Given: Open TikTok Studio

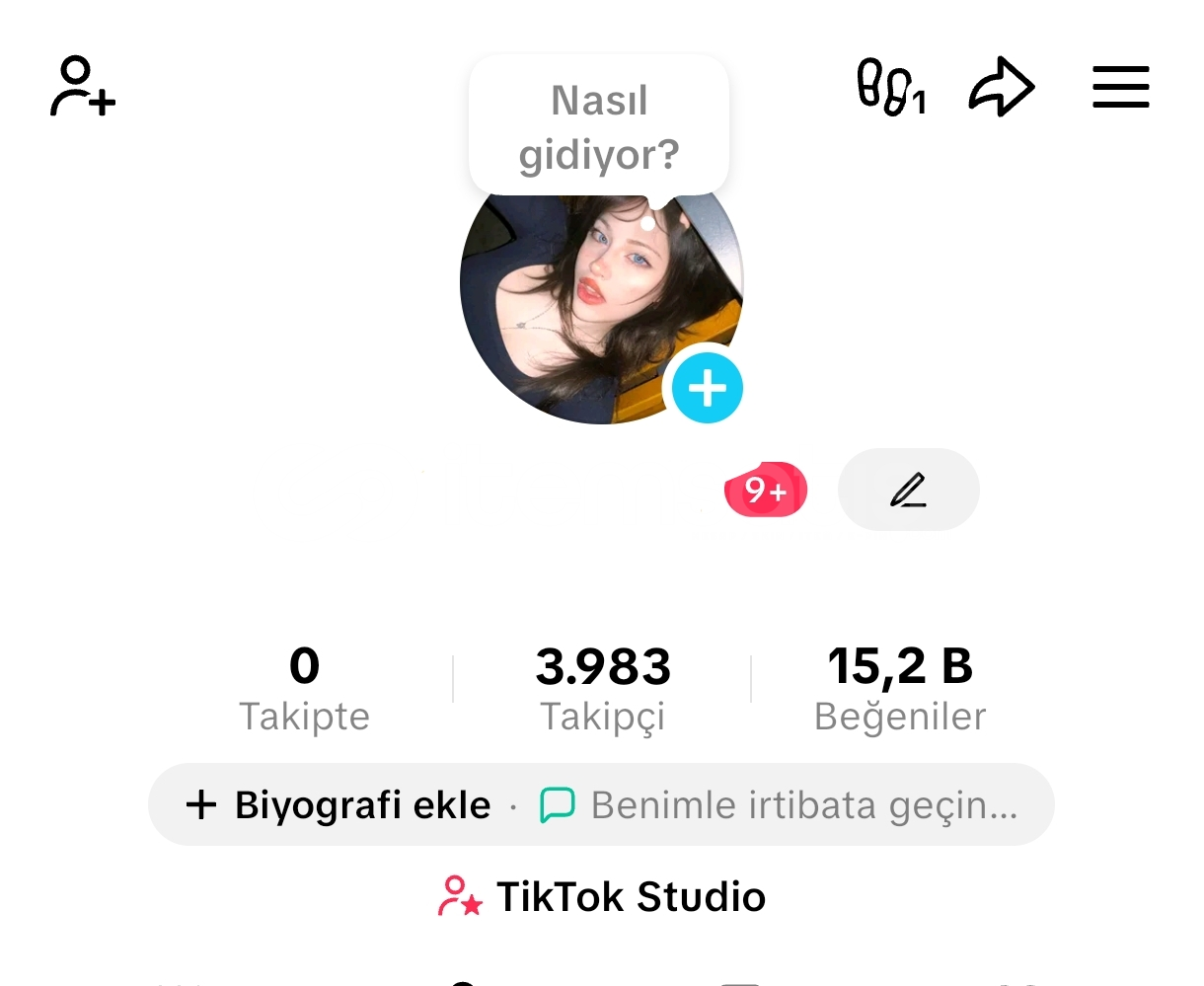Looking at the screenshot, I should [x=602, y=896].
